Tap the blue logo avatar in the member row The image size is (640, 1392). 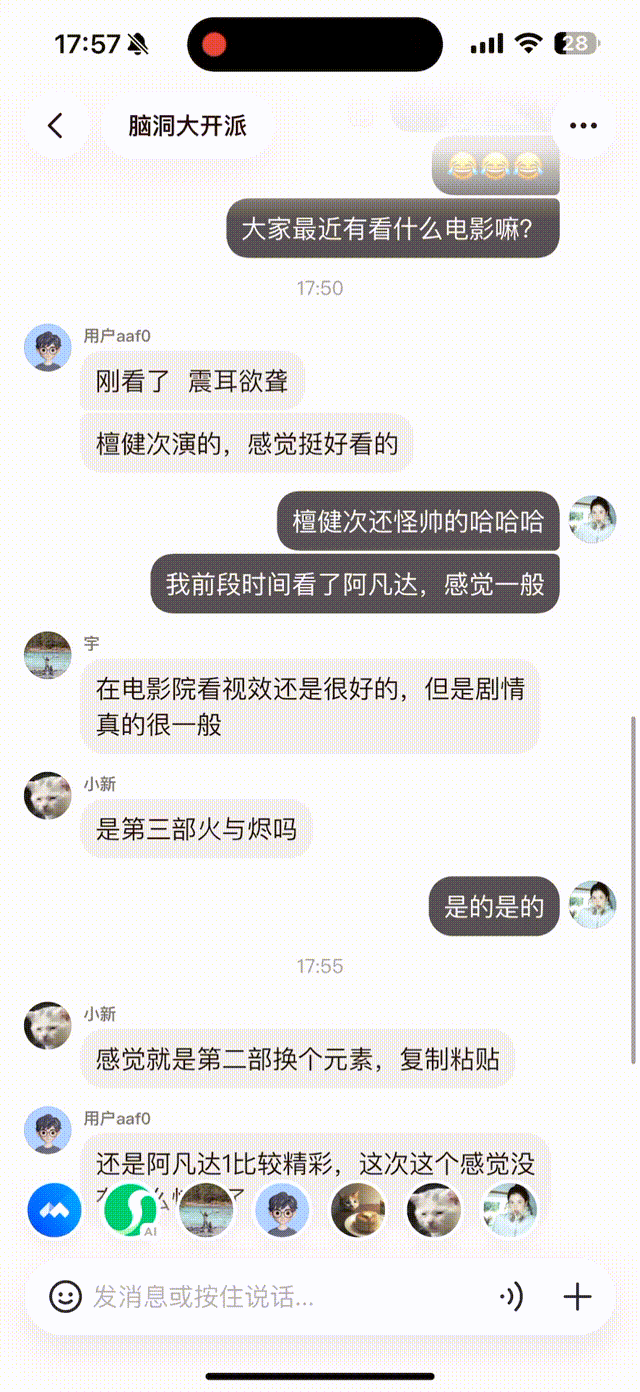(x=54, y=1210)
